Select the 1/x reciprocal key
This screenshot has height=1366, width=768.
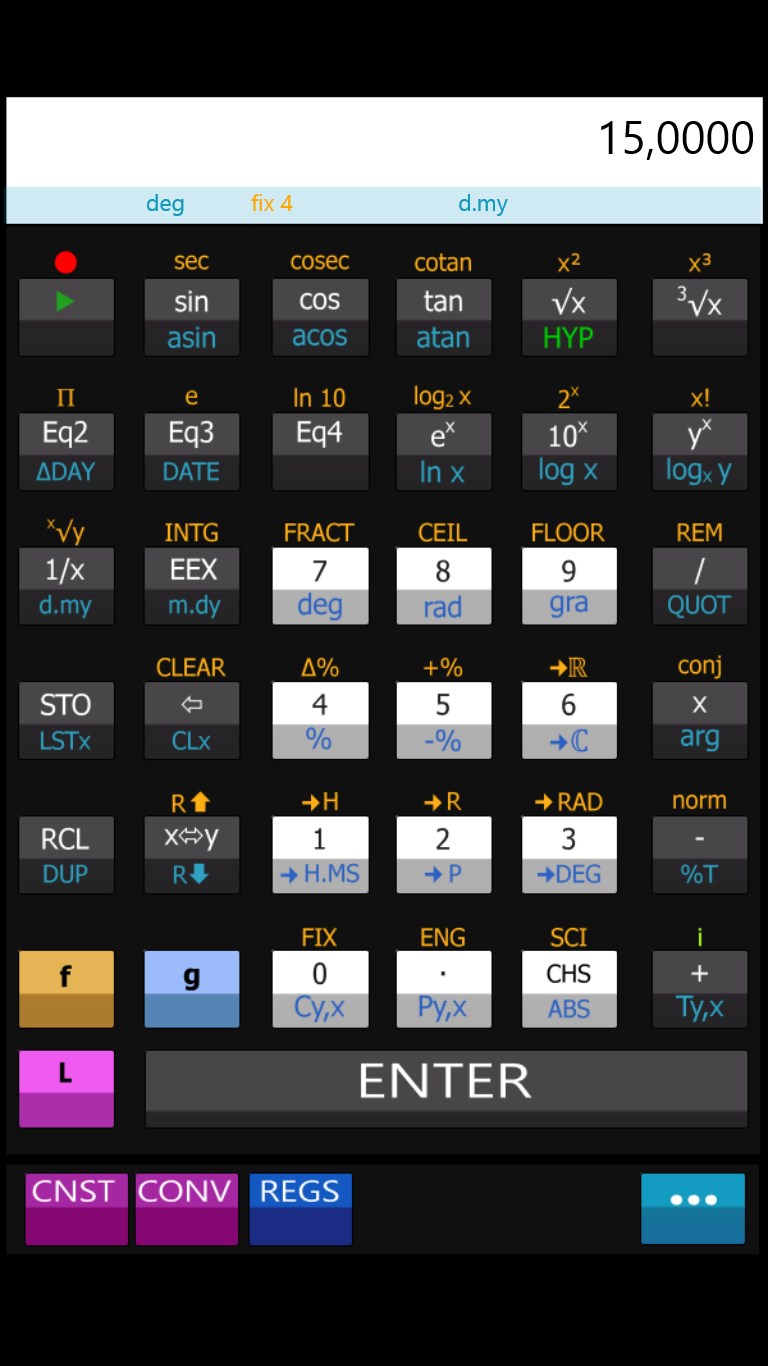(x=66, y=570)
